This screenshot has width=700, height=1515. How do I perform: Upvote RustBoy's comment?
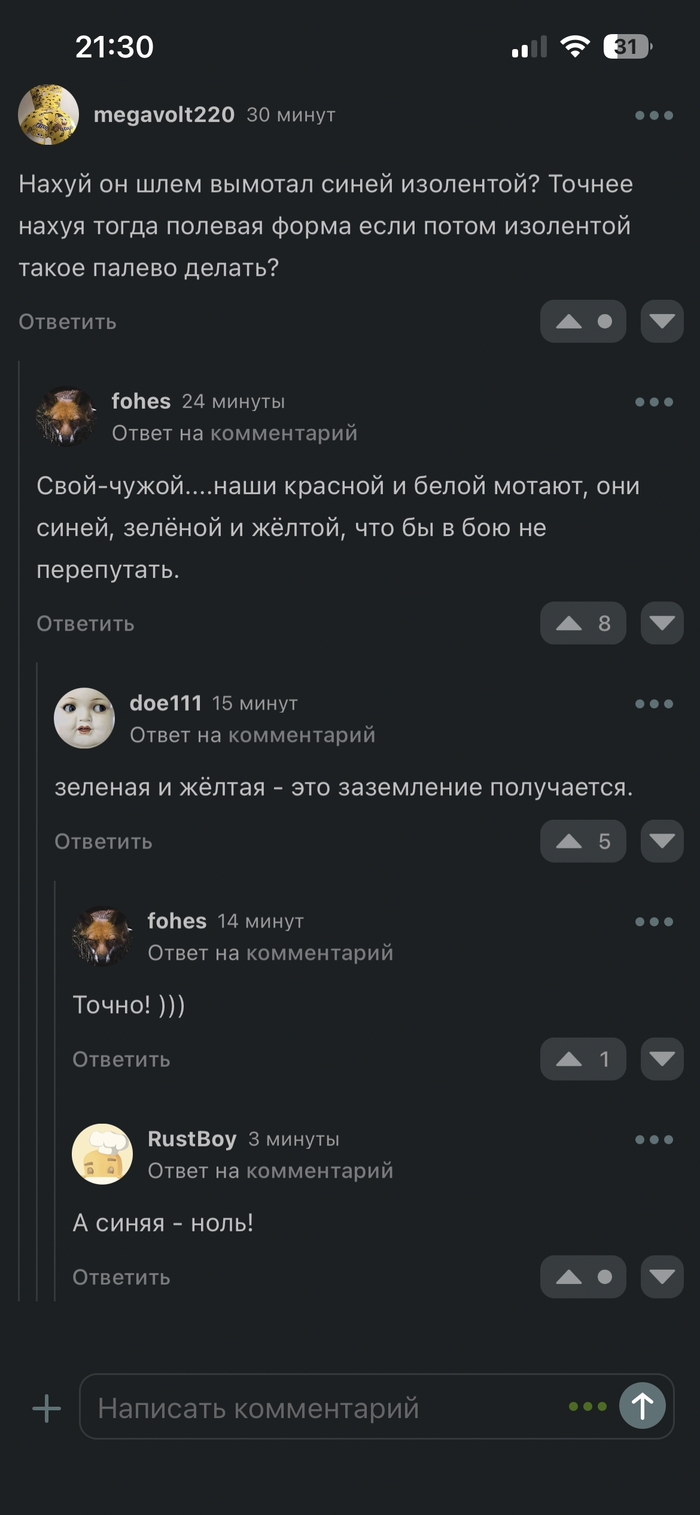click(582, 1277)
